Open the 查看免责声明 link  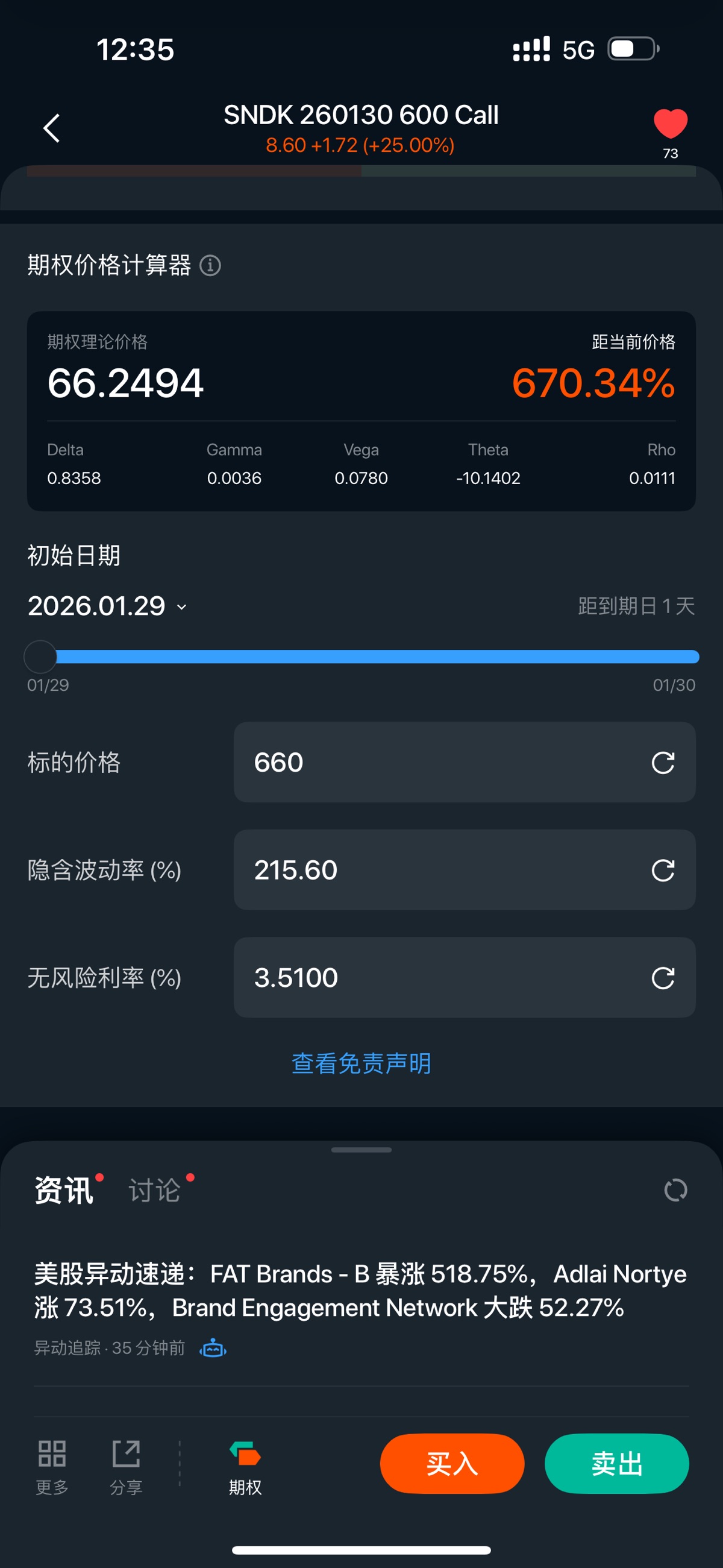361,1063
